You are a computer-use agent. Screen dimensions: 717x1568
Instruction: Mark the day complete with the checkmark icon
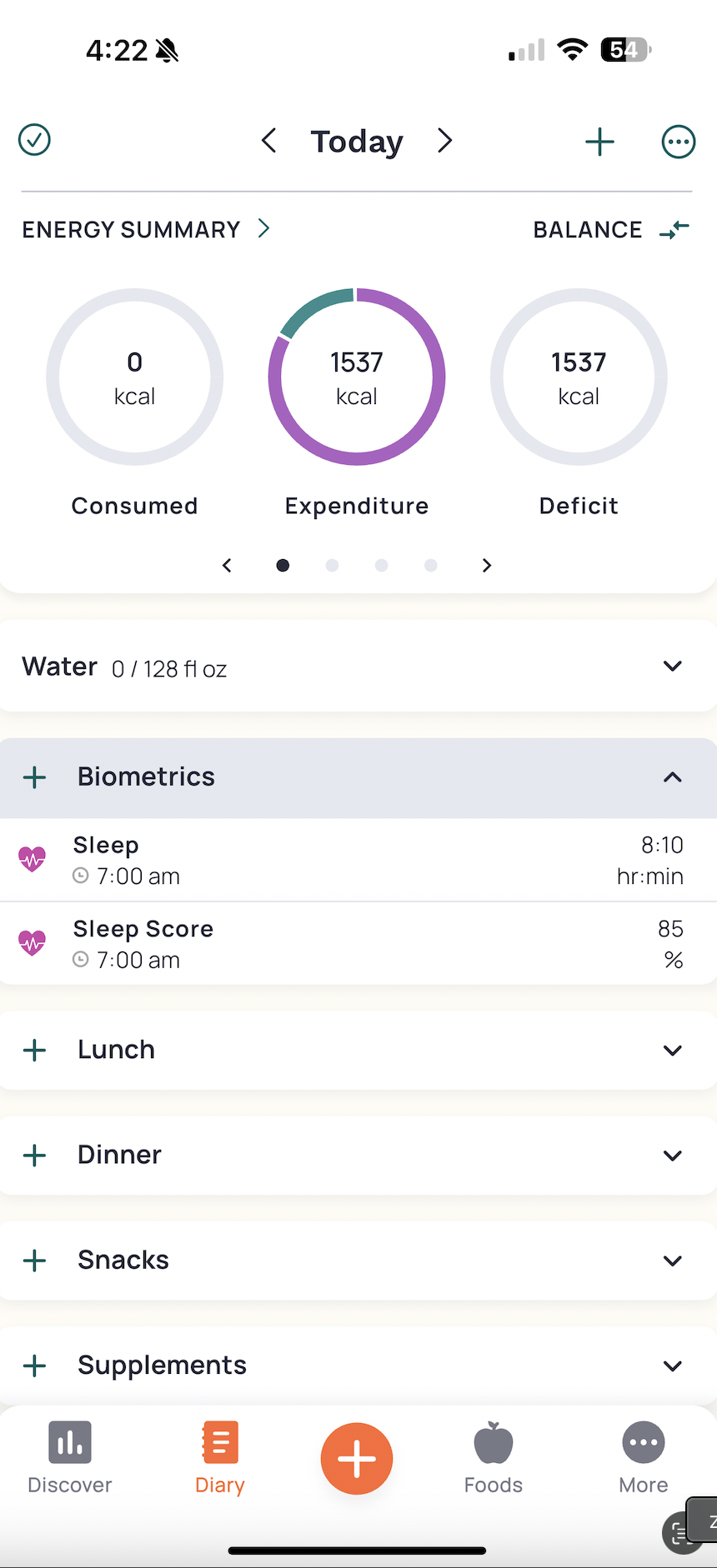coord(34,140)
